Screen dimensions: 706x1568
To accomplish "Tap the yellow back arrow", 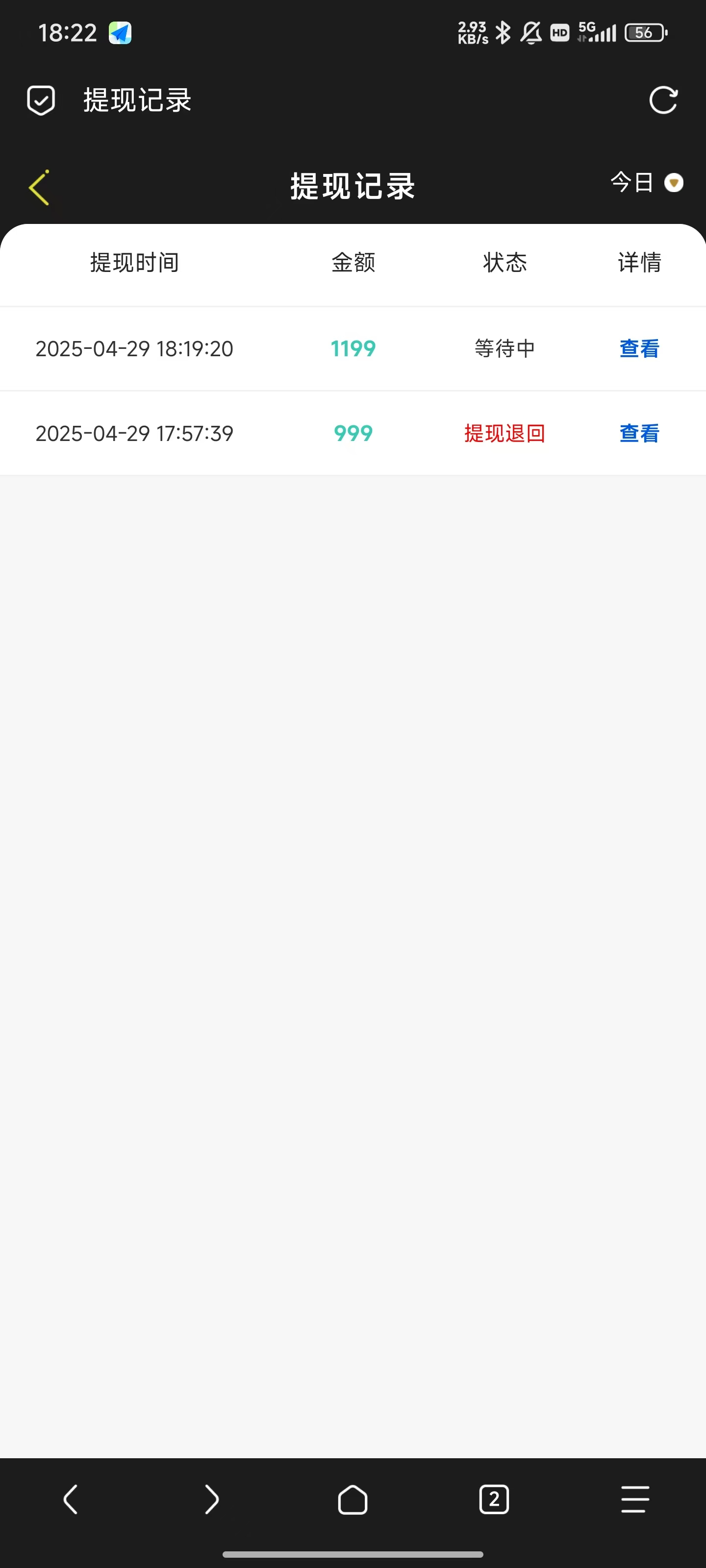I will [x=39, y=187].
